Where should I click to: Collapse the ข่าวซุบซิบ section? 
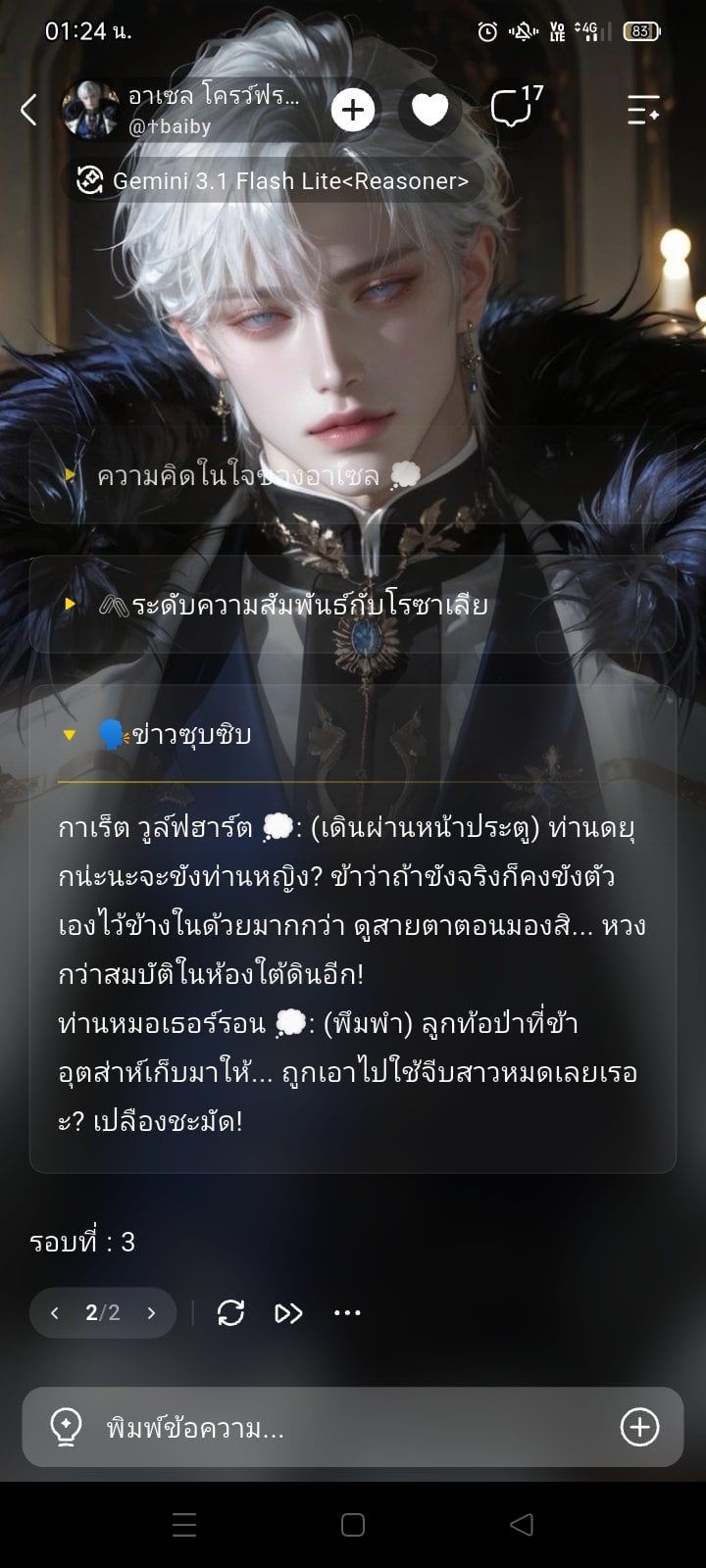pos(353,734)
